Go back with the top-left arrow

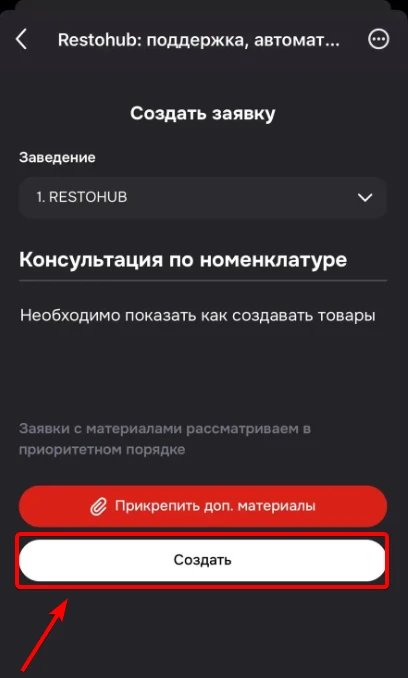[x=21, y=40]
